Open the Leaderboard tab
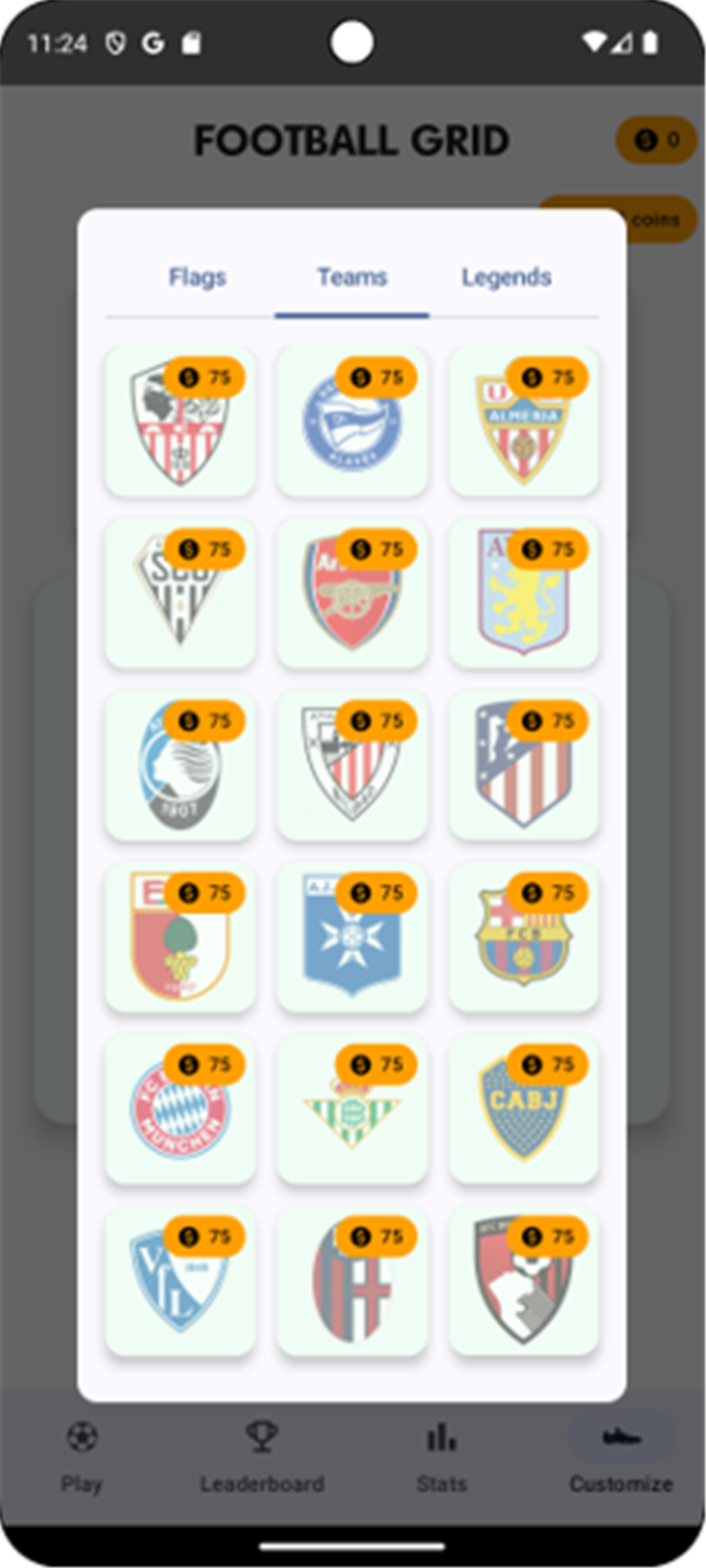The image size is (706, 1568). (262, 1458)
